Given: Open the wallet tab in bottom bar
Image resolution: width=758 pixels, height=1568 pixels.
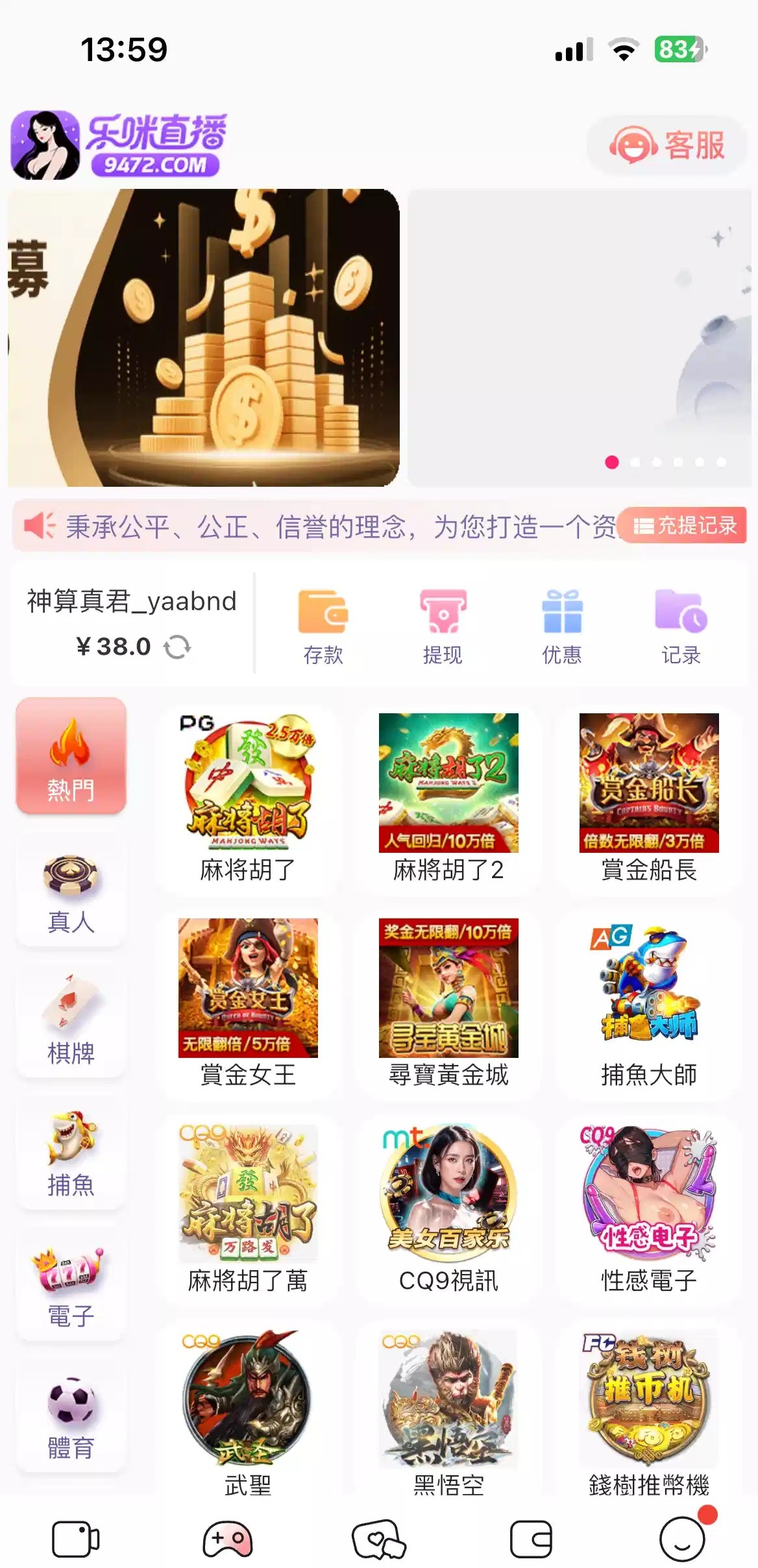Looking at the screenshot, I should coord(530,1539).
